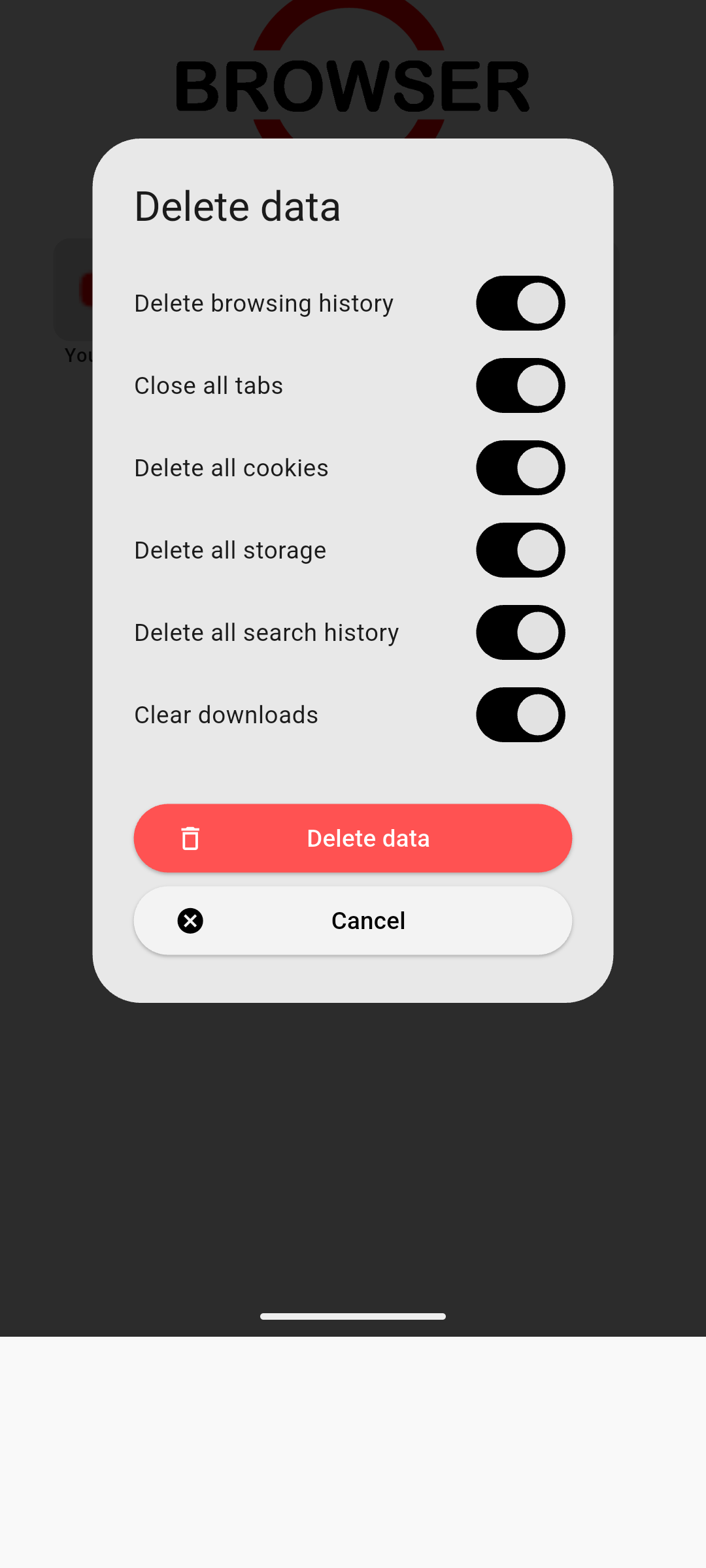Toggle Delete all search history switch
The image size is (706, 1568).
pyautogui.click(x=520, y=632)
